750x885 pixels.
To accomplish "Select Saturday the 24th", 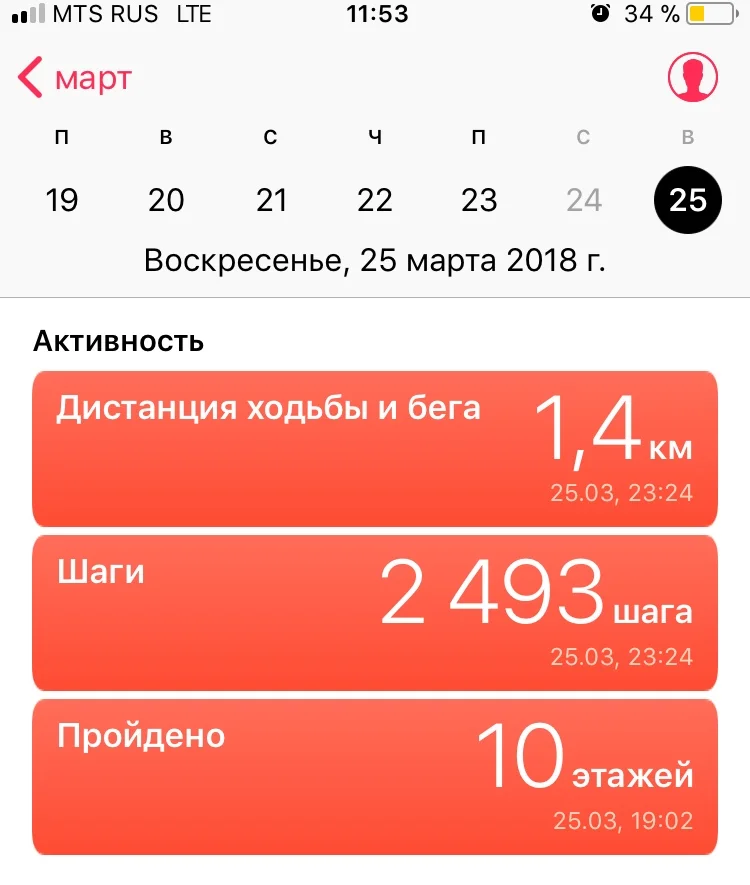I will coord(584,200).
